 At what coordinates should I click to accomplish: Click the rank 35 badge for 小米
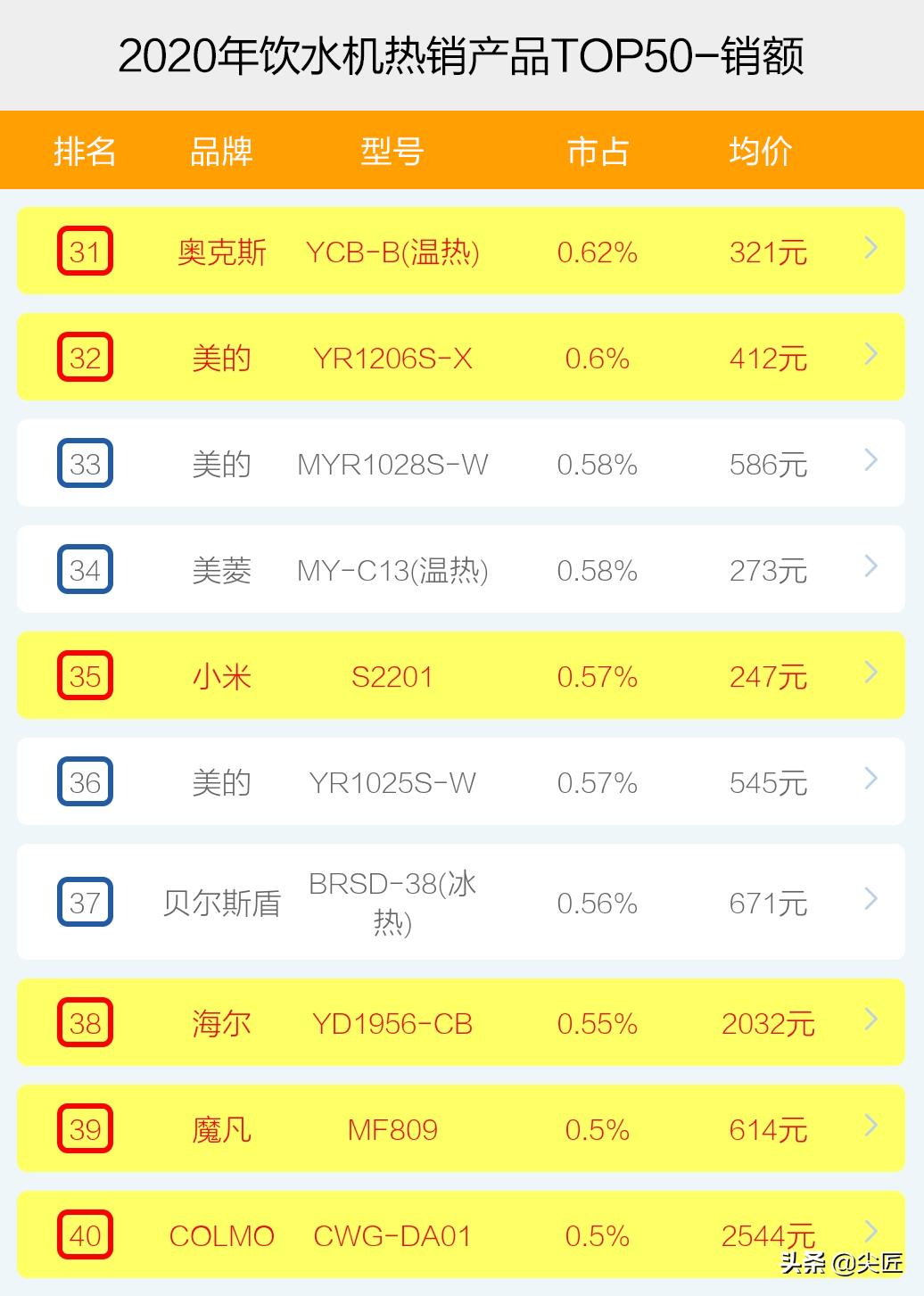click(x=85, y=675)
